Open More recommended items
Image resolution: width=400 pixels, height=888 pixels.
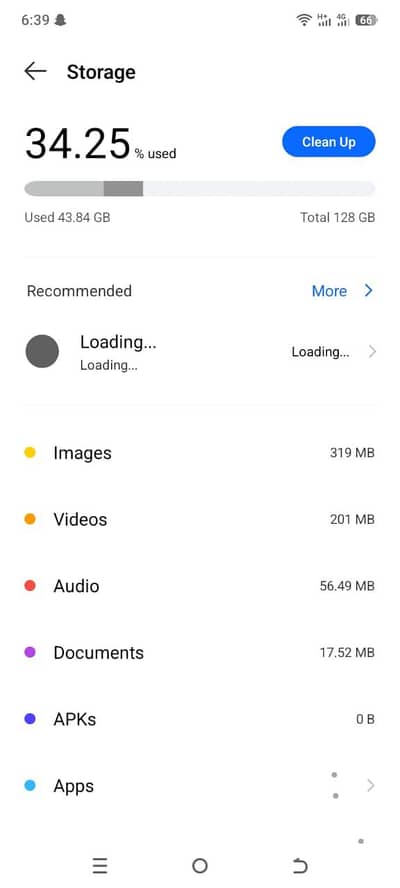343,291
